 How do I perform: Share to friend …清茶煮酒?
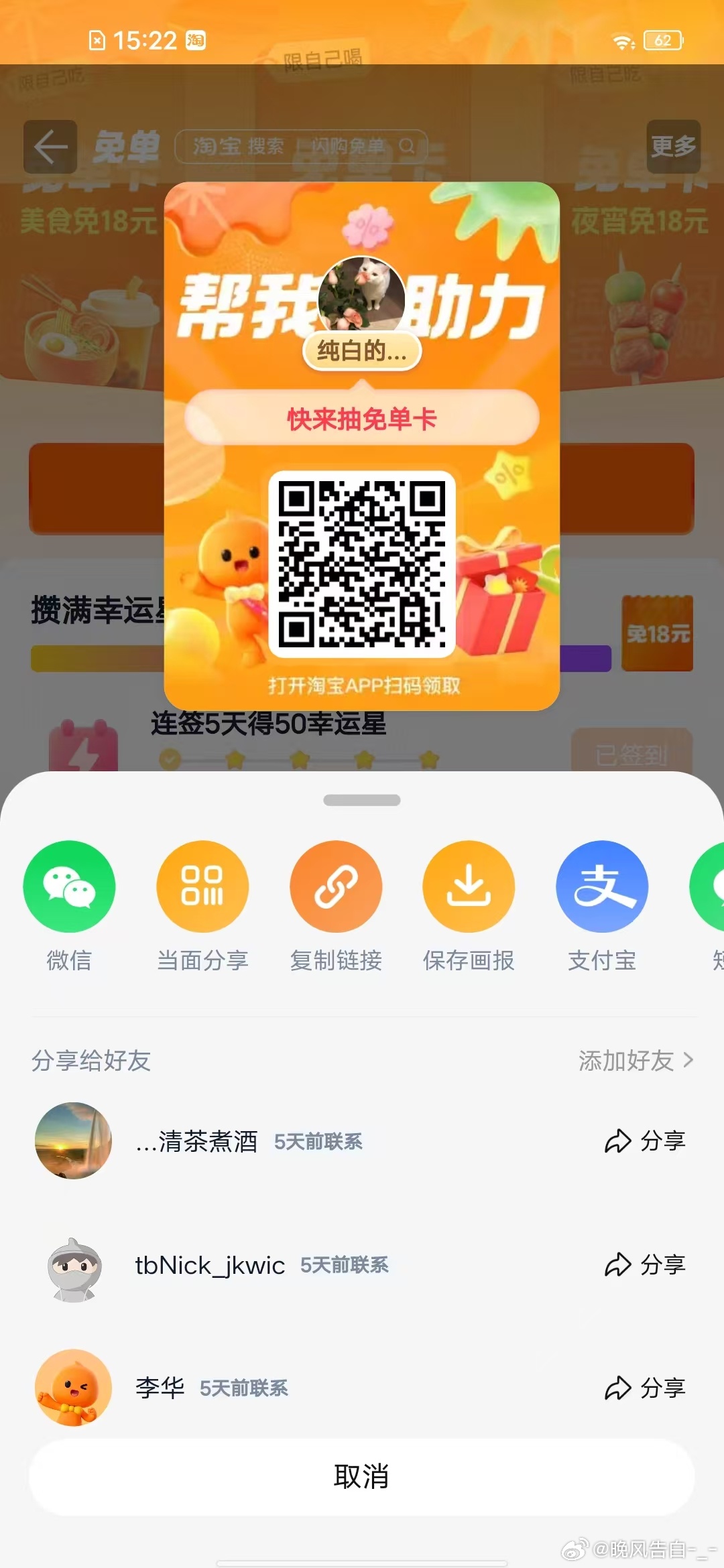pyautogui.click(x=645, y=1140)
